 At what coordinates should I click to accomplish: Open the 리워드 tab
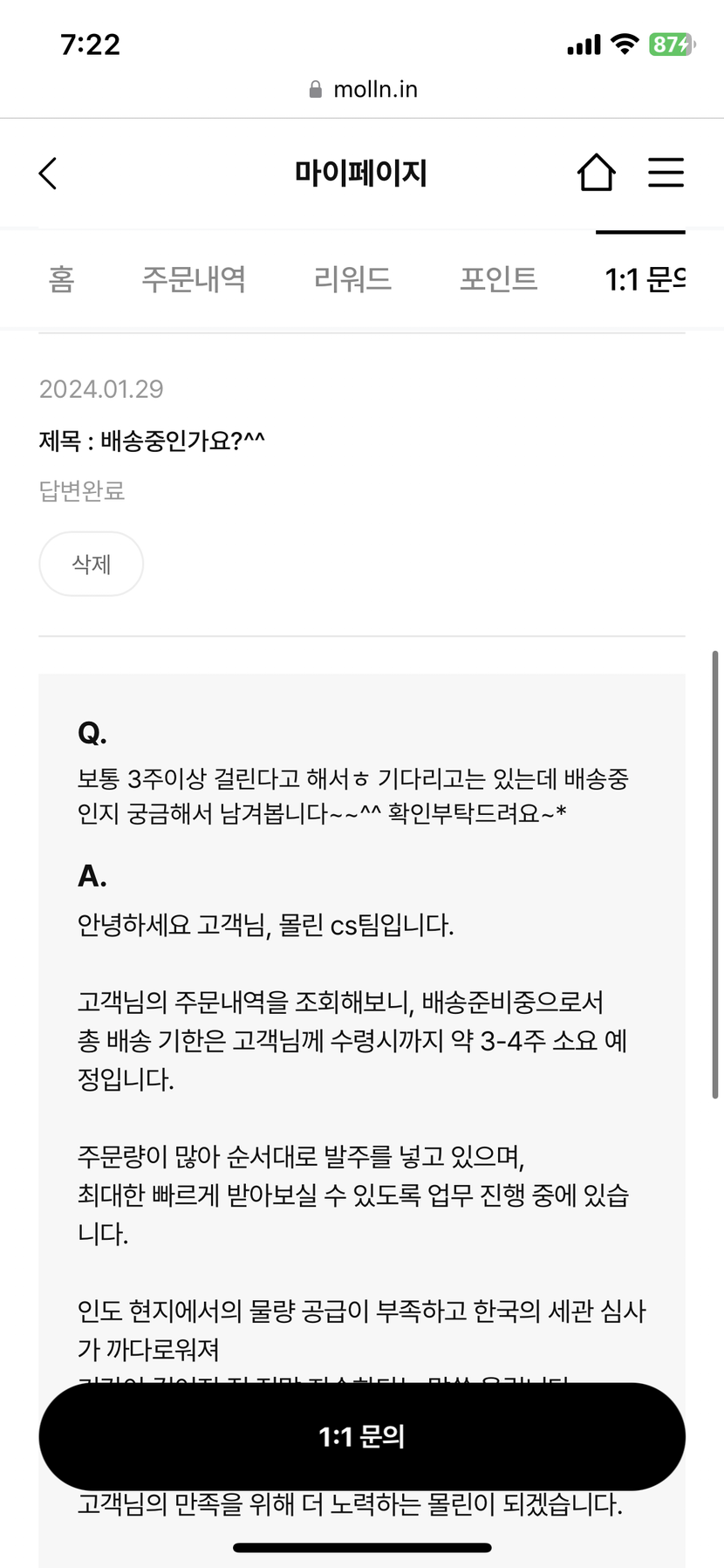click(x=352, y=279)
